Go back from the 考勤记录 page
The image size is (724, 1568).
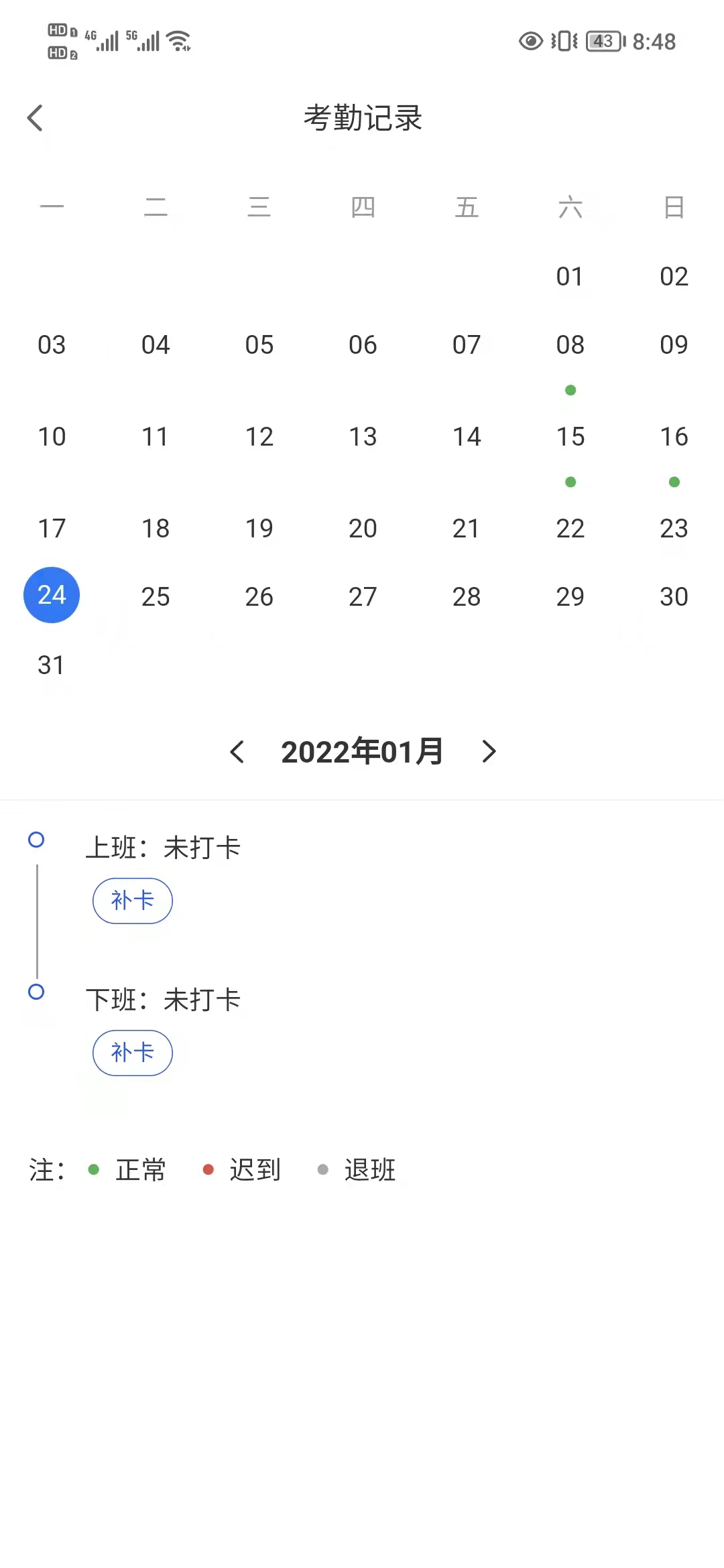point(36,118)
